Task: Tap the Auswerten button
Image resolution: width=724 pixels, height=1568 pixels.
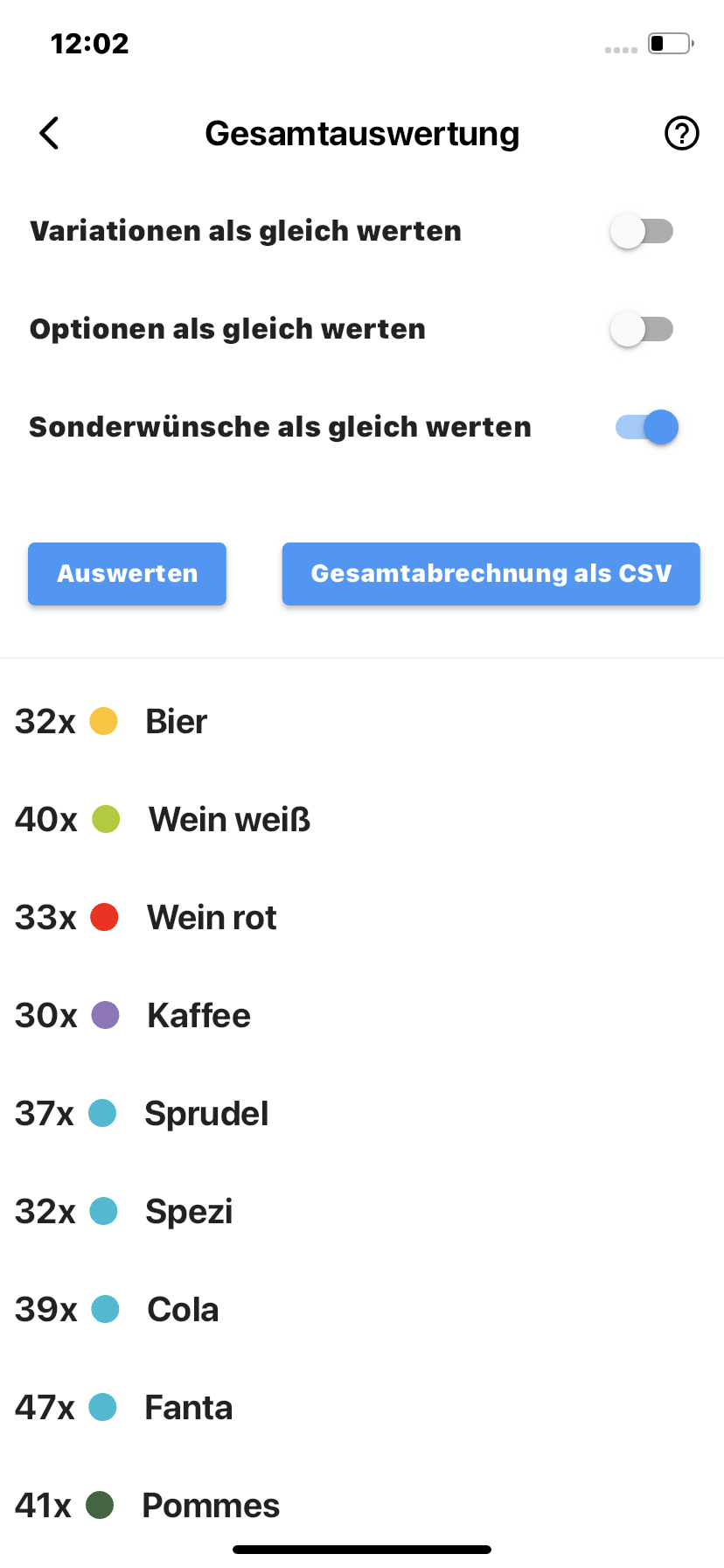Action: pyautogui.click(x=128, y=574)
